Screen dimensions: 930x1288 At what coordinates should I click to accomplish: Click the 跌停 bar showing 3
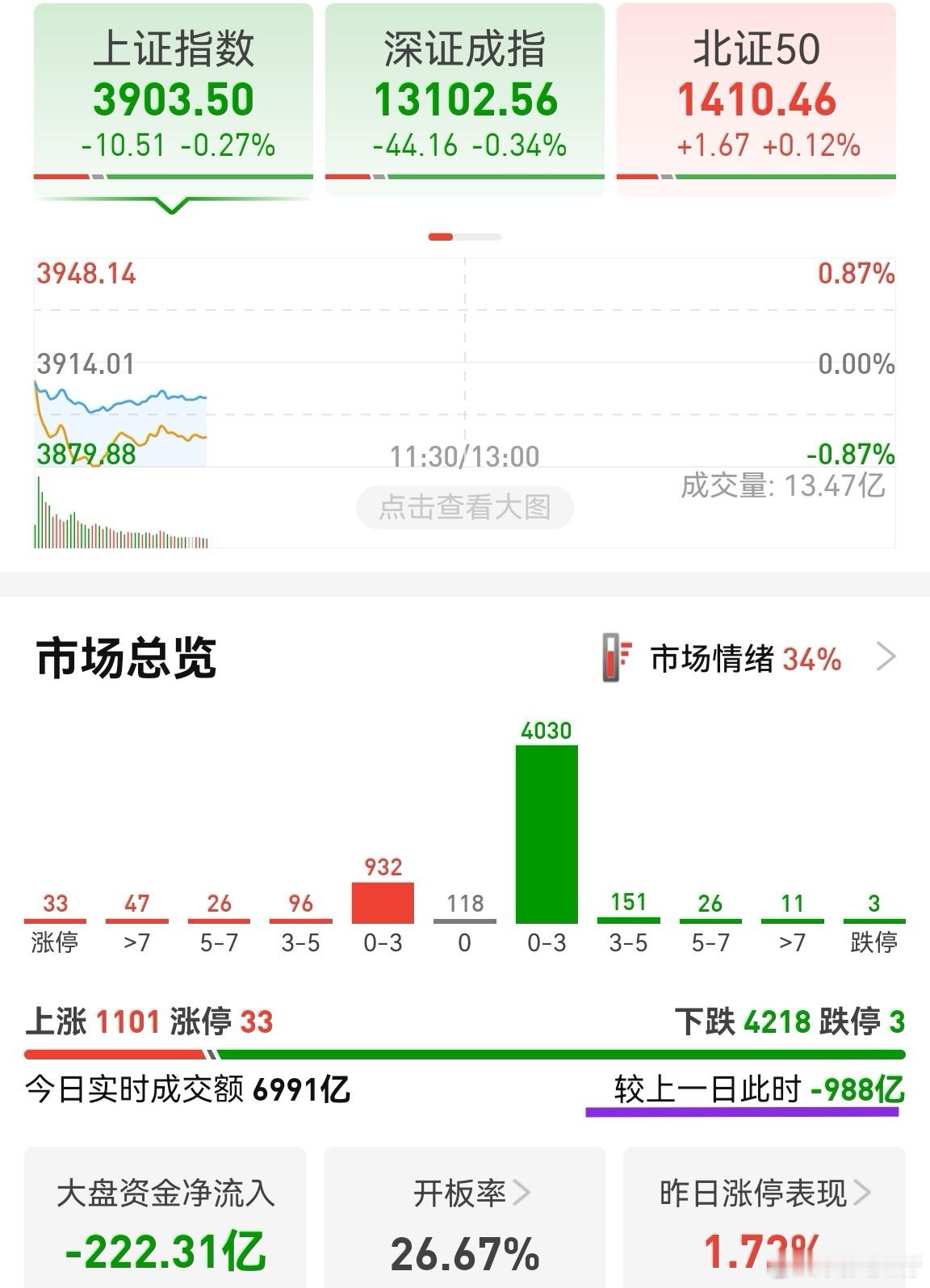coord(873,920)
